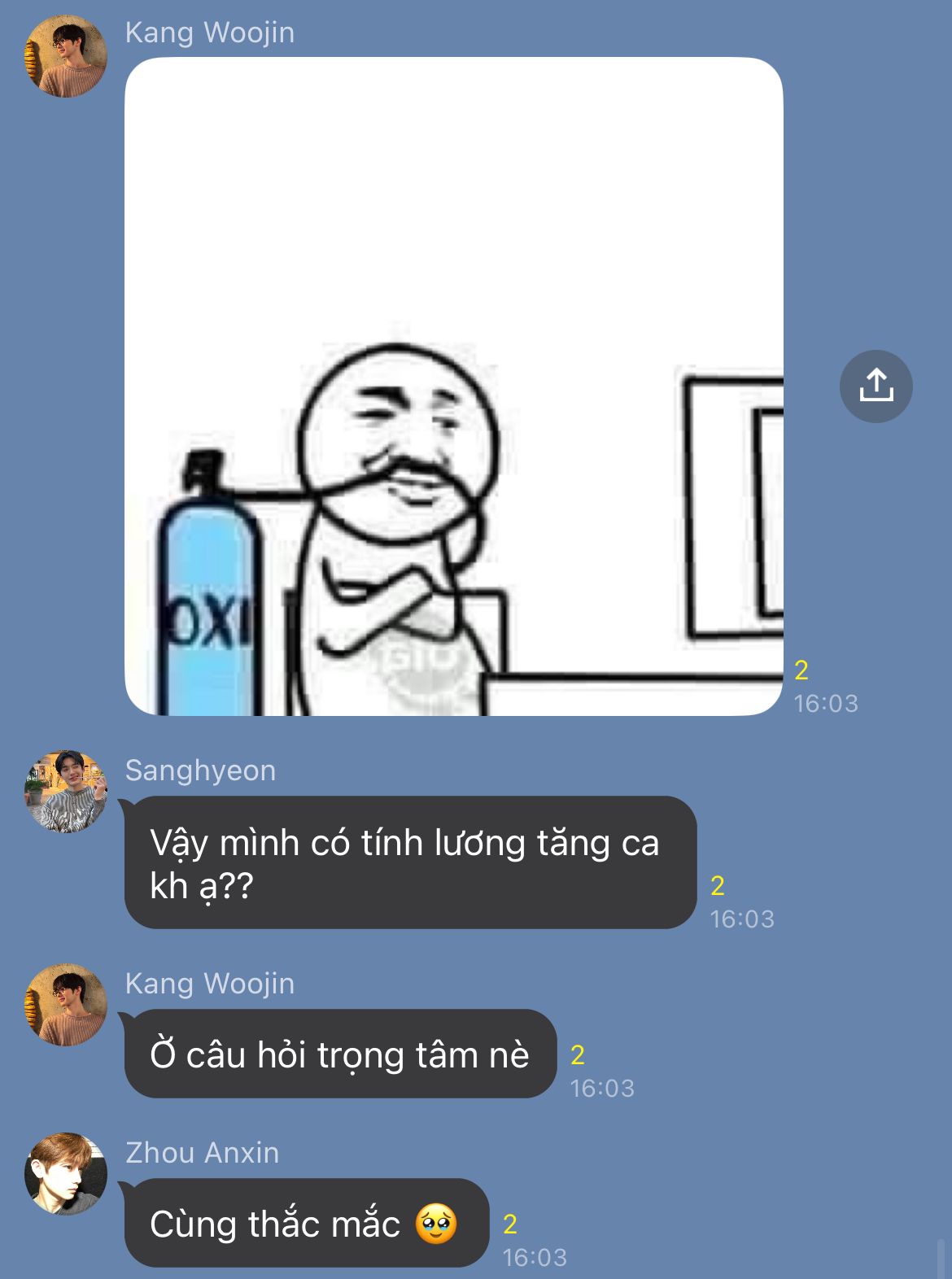The width and height of the screenshot is (952, 1279).
Task: View Kang Woojin's avatar beside the "Ờ câu hỏi" message
Action: [x=66, y=1005]
